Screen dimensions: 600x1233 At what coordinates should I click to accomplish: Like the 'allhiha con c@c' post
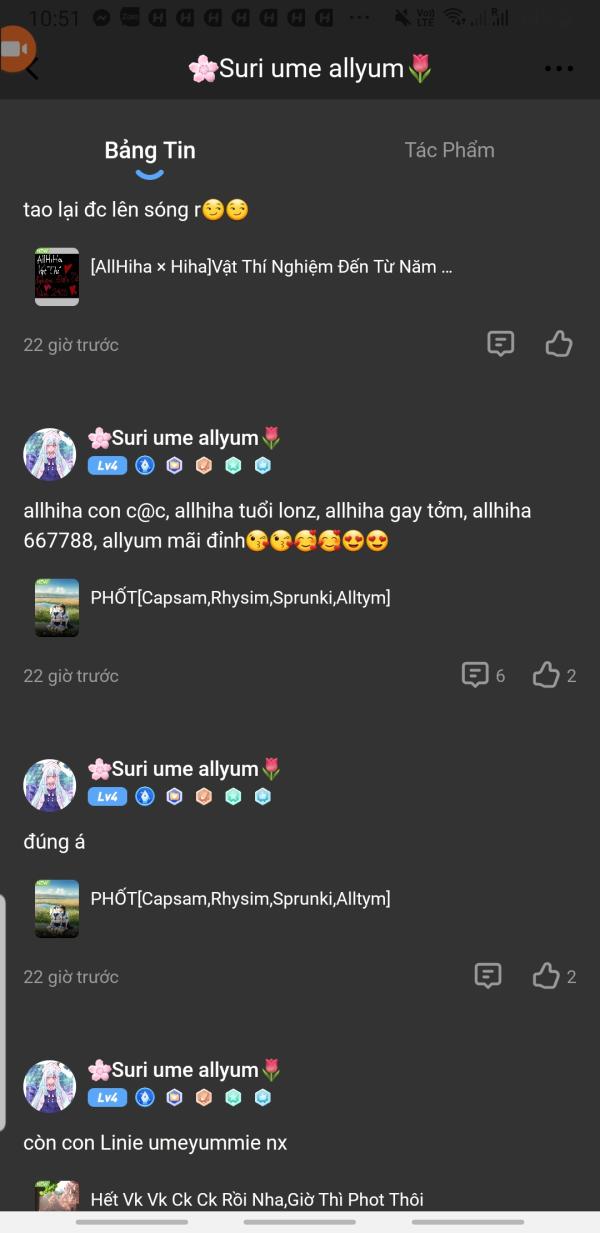(554, 676)
